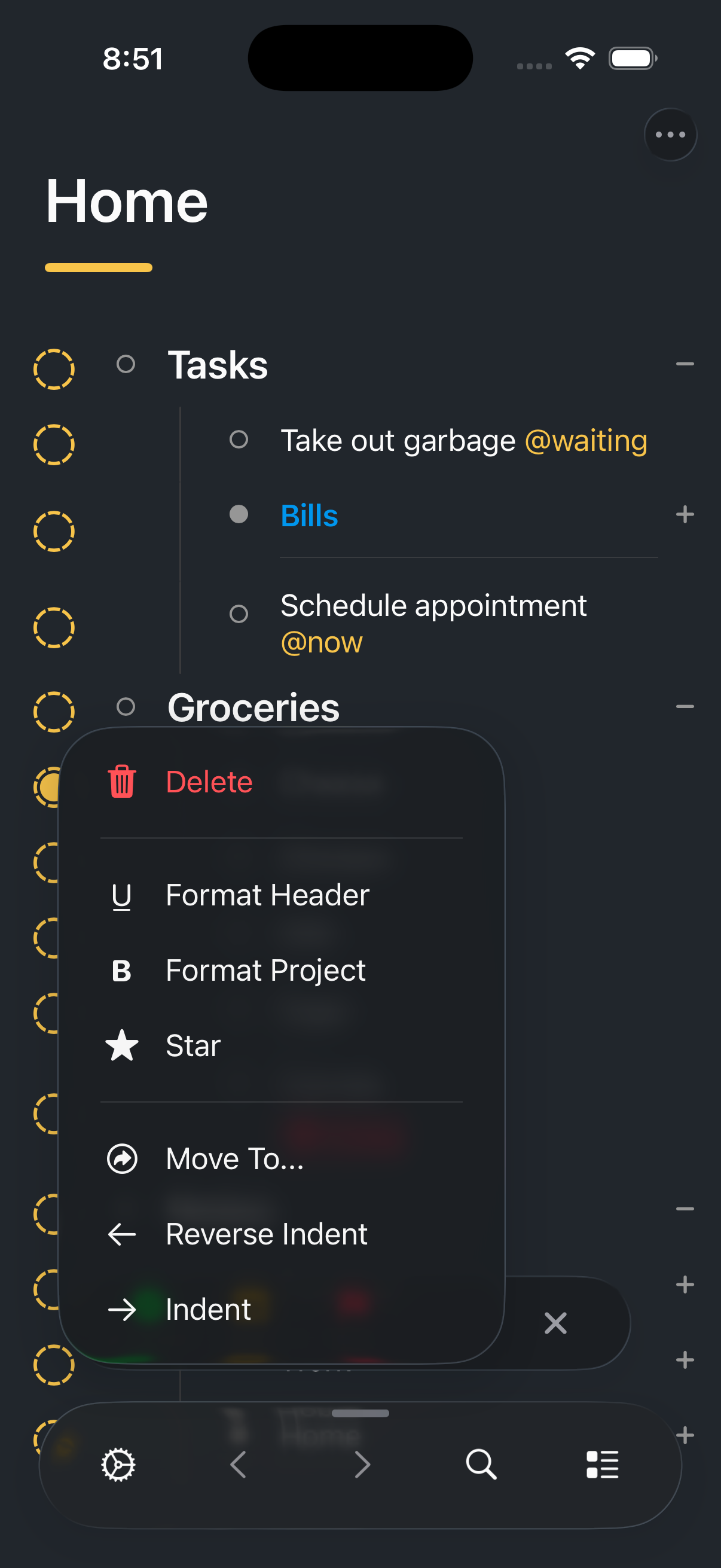Open the settings gear icon
Screen dimensions: 721x1568
coord(118,1465)
